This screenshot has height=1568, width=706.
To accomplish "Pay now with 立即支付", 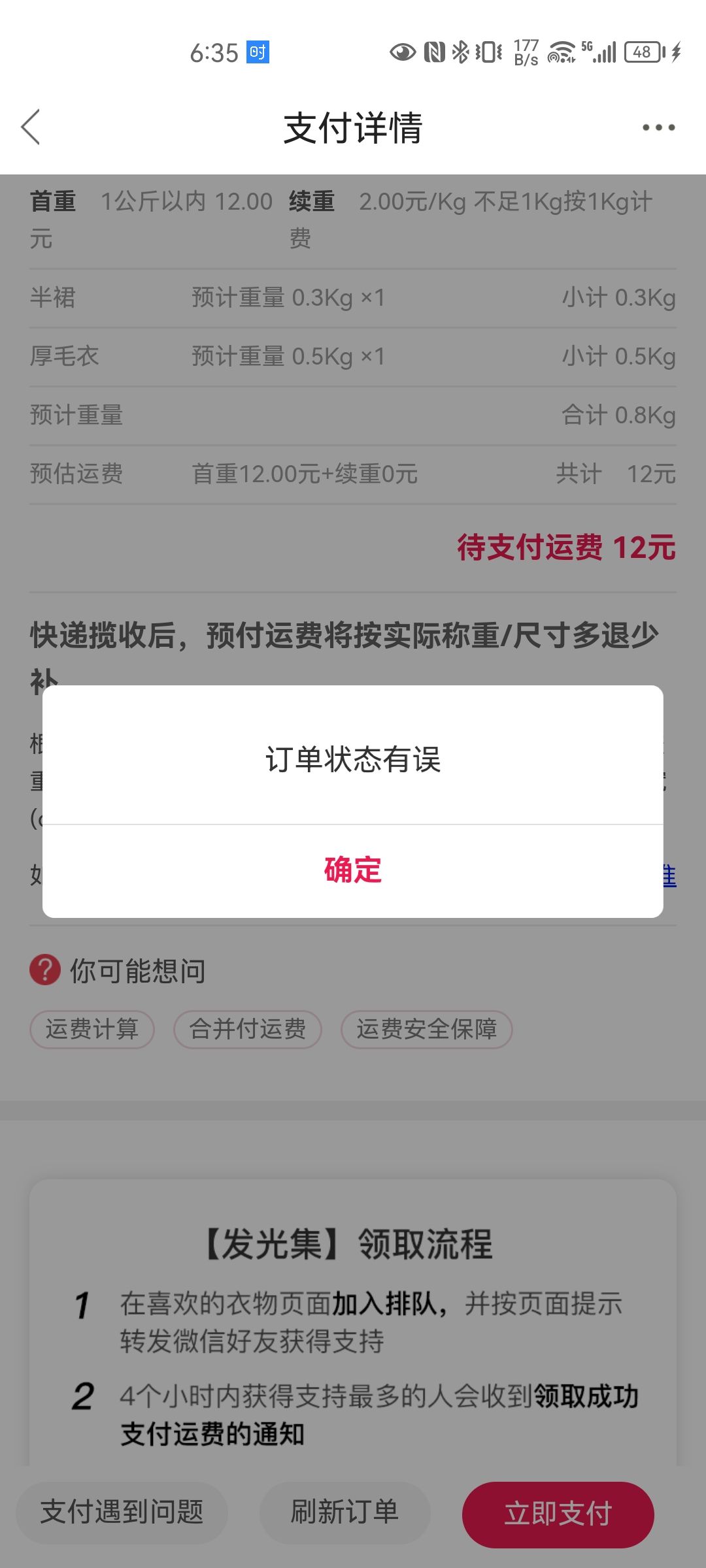I will pyautogui.click(x=558, y=1514).
